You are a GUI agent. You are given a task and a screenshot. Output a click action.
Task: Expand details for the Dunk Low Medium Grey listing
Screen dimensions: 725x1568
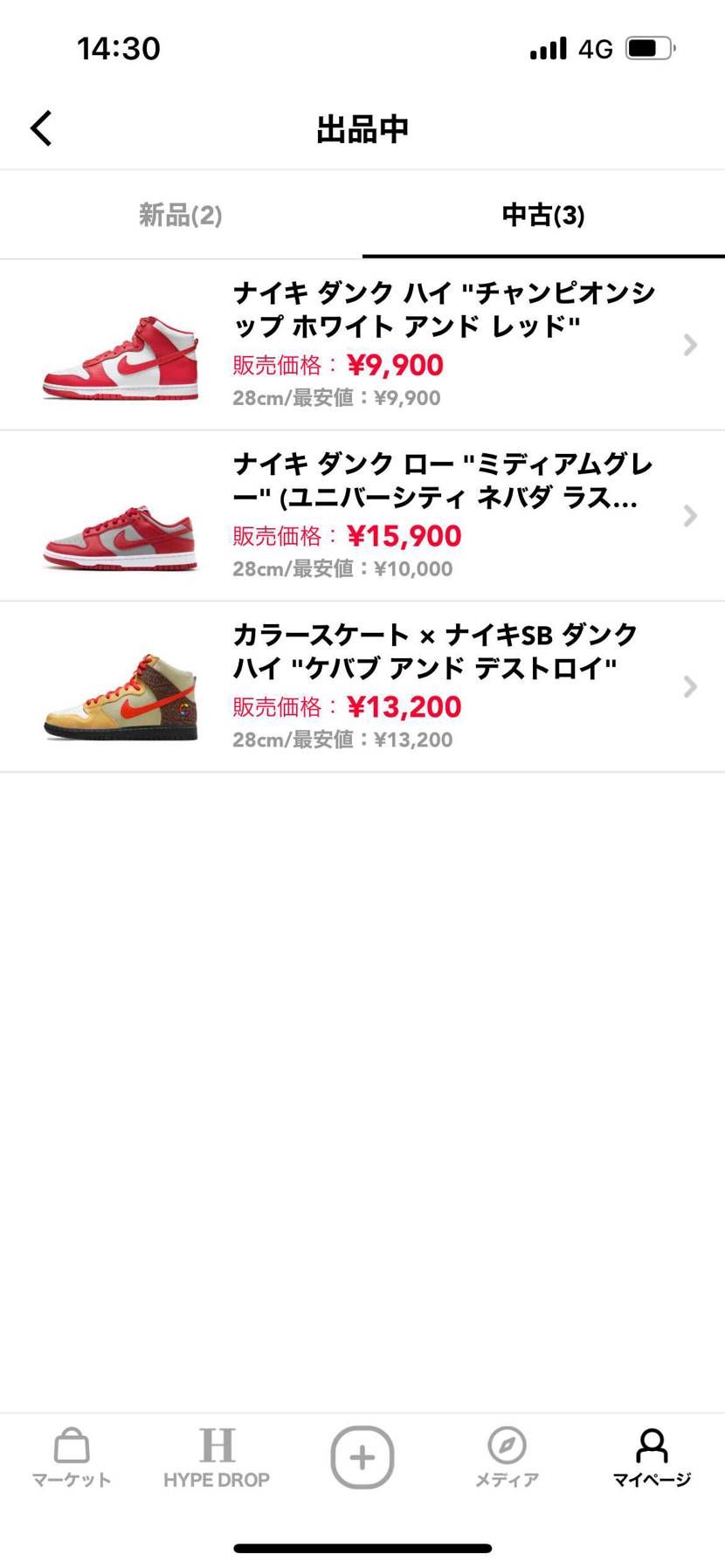[x=690, y=516]
